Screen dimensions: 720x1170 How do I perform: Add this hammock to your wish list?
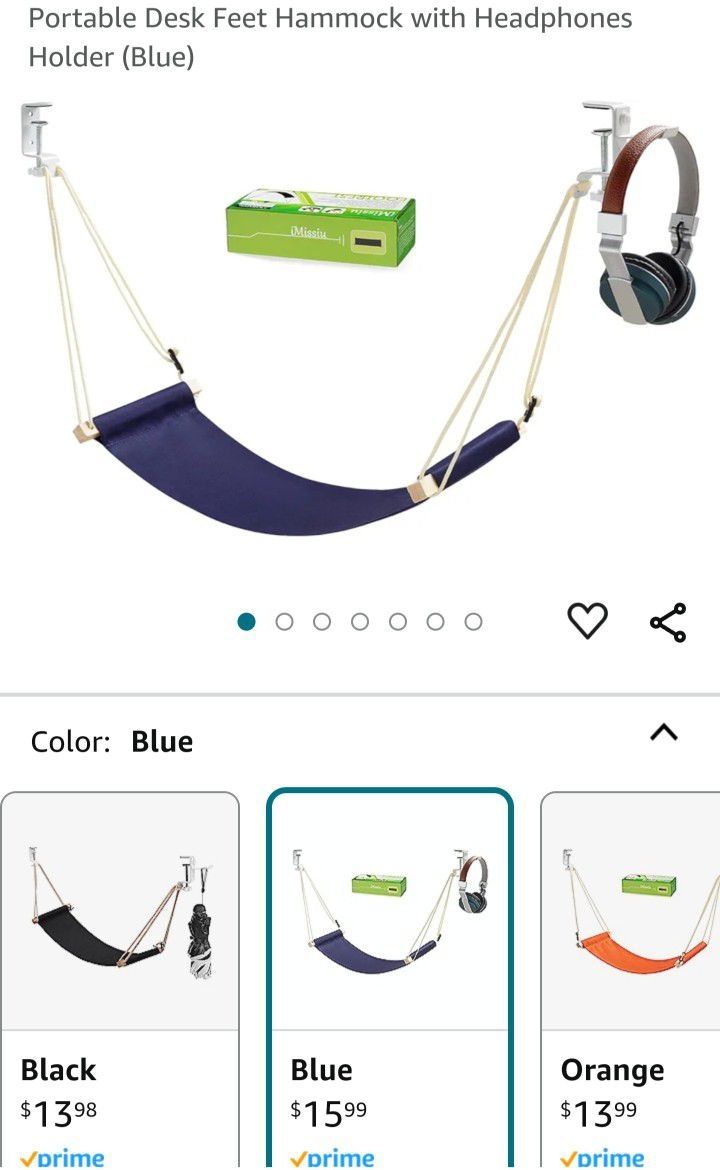(587, 621)
